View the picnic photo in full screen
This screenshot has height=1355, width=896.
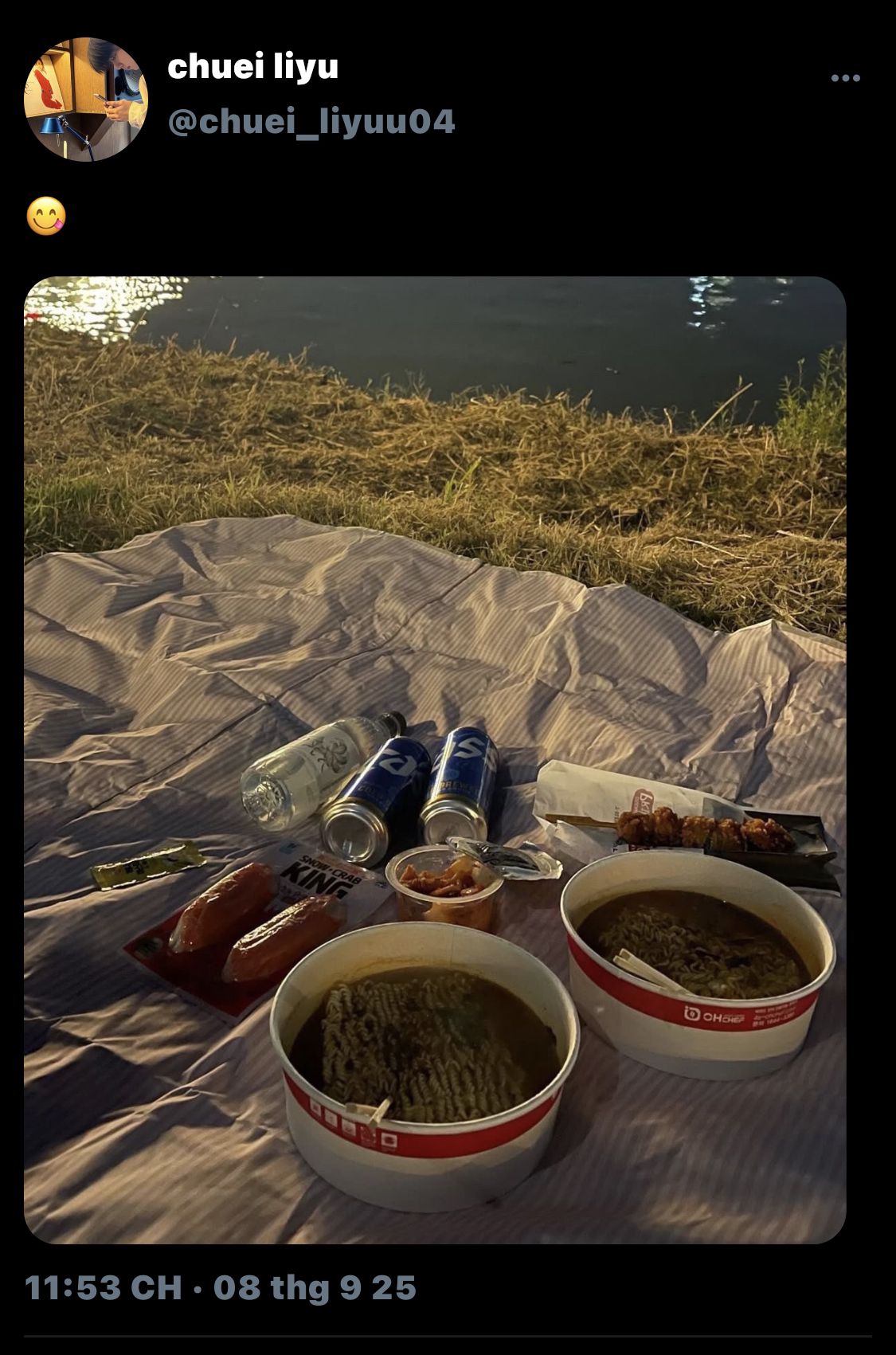435,759
